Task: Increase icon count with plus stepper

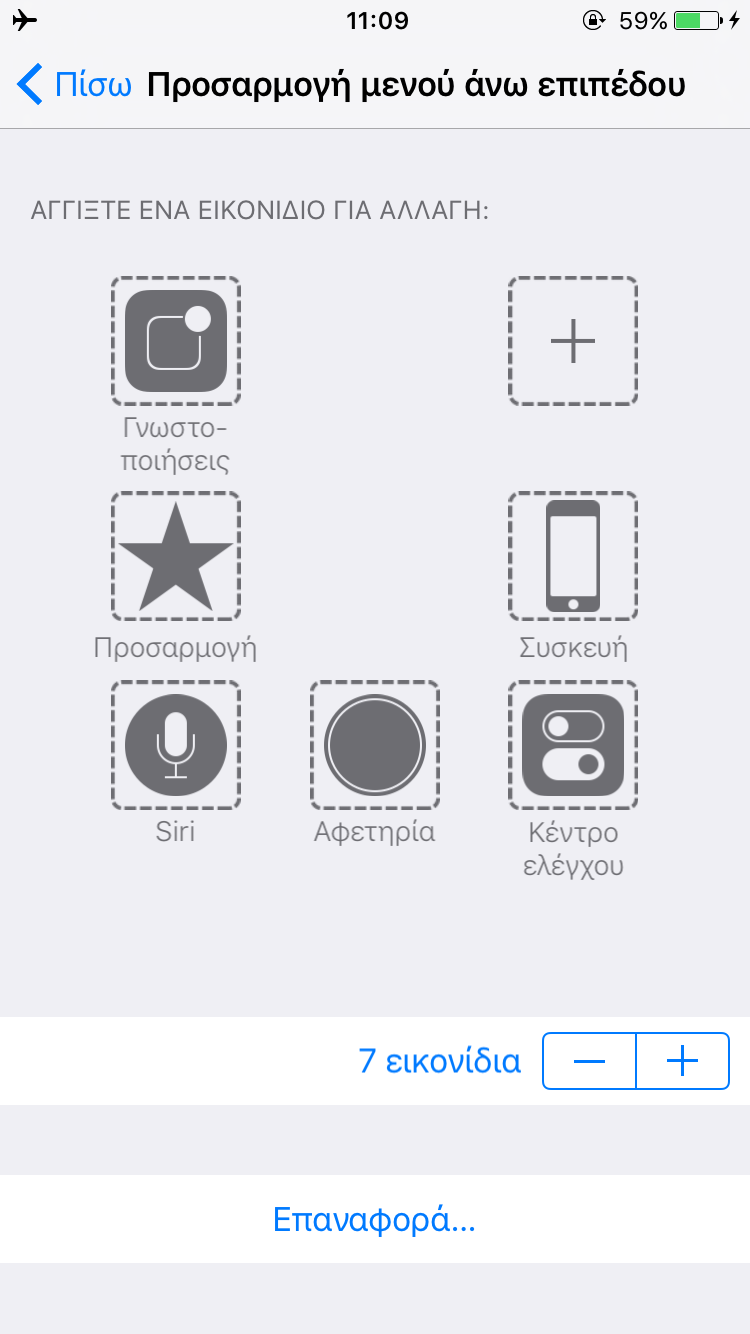Action: (682, 1061)
